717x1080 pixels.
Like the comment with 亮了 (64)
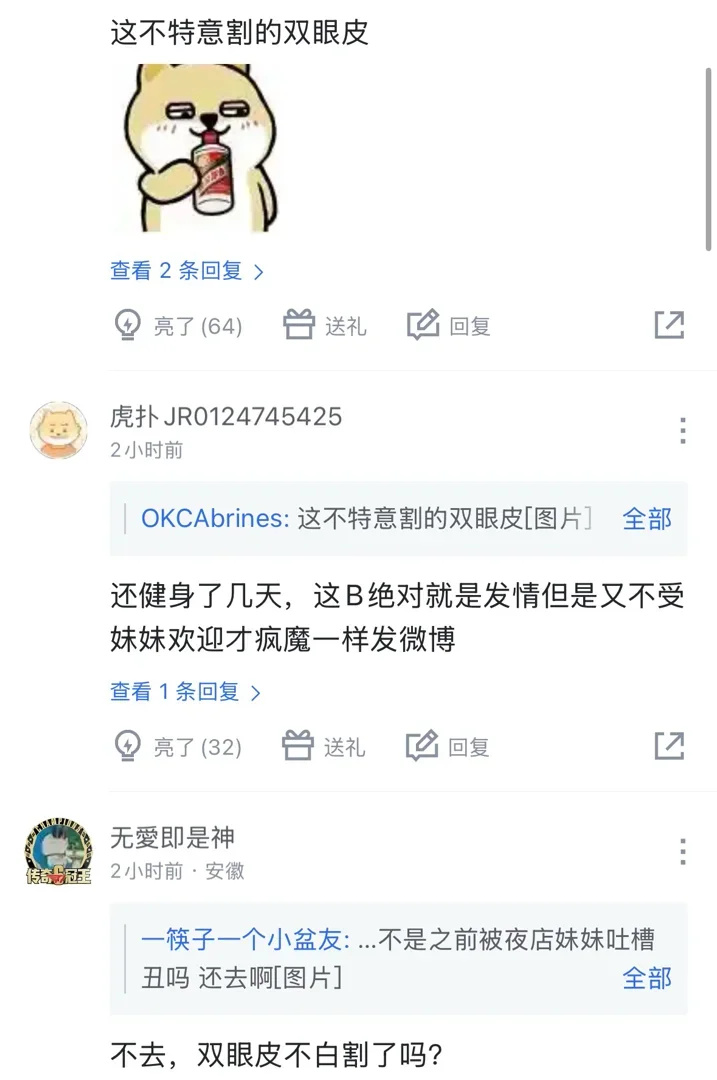pos(180,326)
